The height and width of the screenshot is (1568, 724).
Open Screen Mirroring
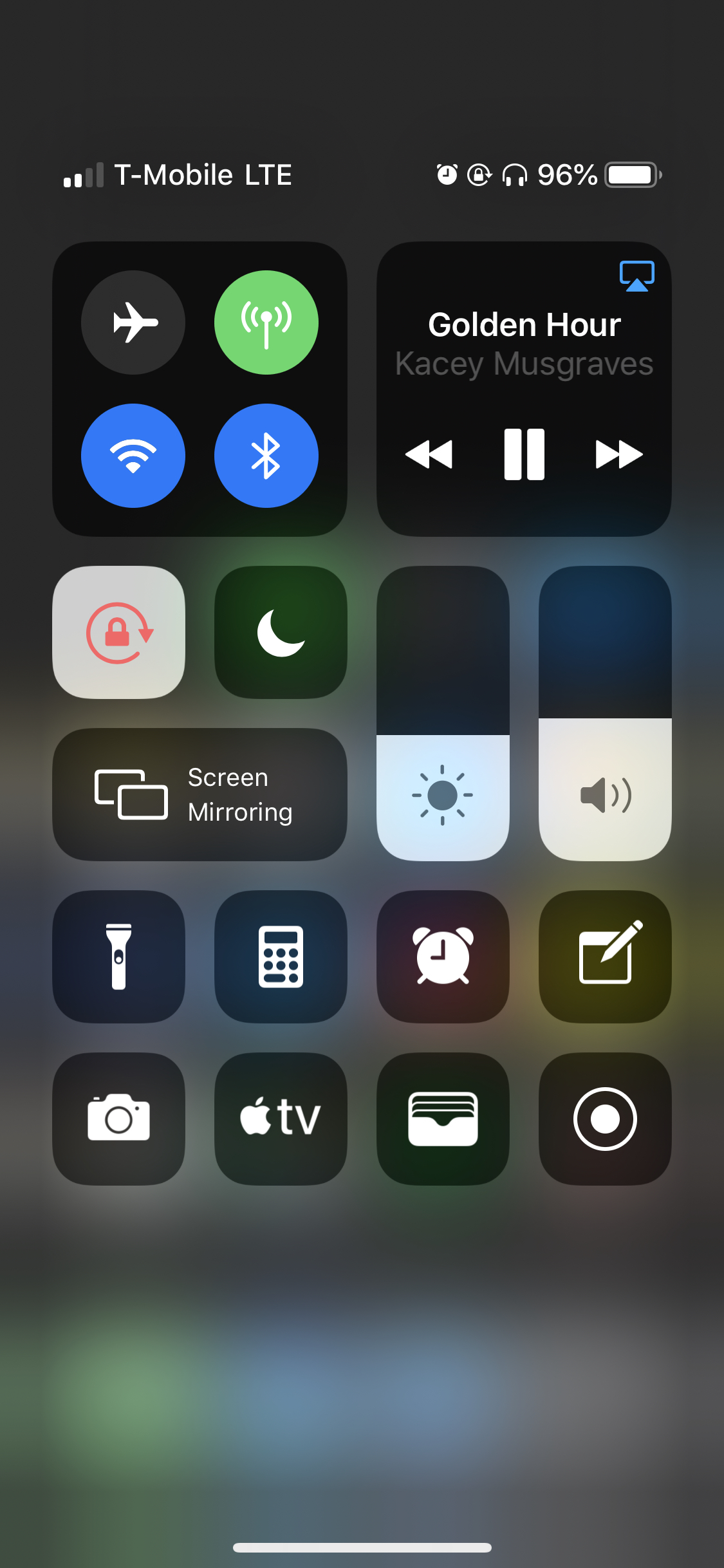[x=200, y=795]
